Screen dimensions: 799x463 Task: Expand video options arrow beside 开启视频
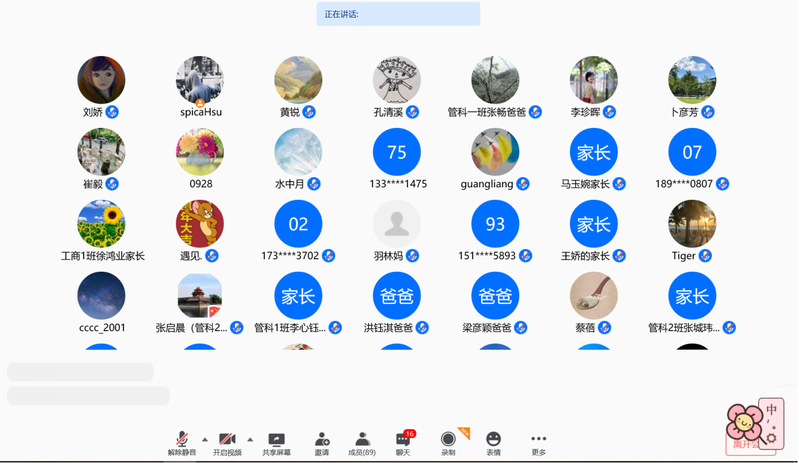[249, 439]
